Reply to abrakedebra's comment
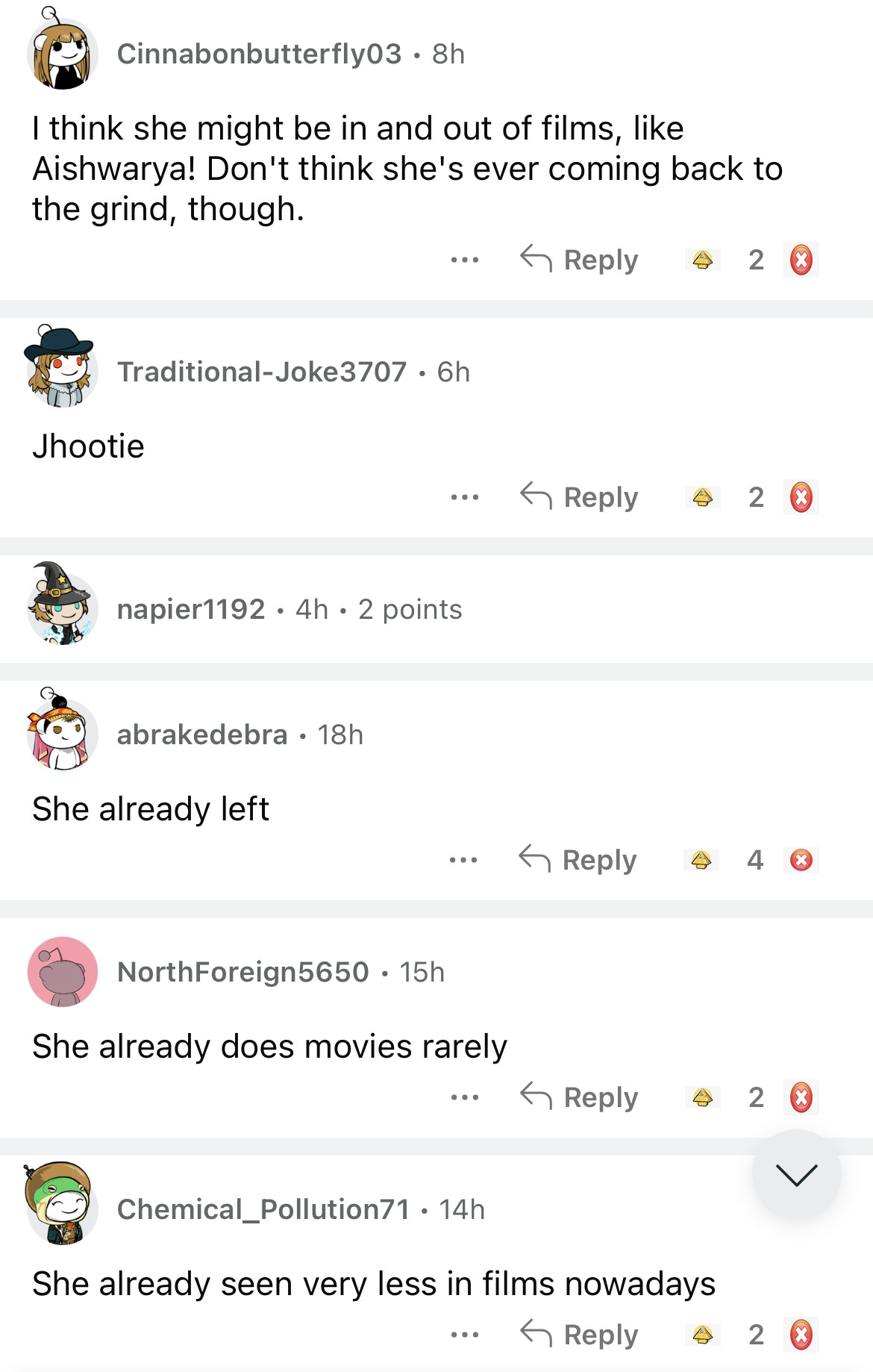This screenshot has height=1372, width=873. pyautogui.click(x=578, y=860)
